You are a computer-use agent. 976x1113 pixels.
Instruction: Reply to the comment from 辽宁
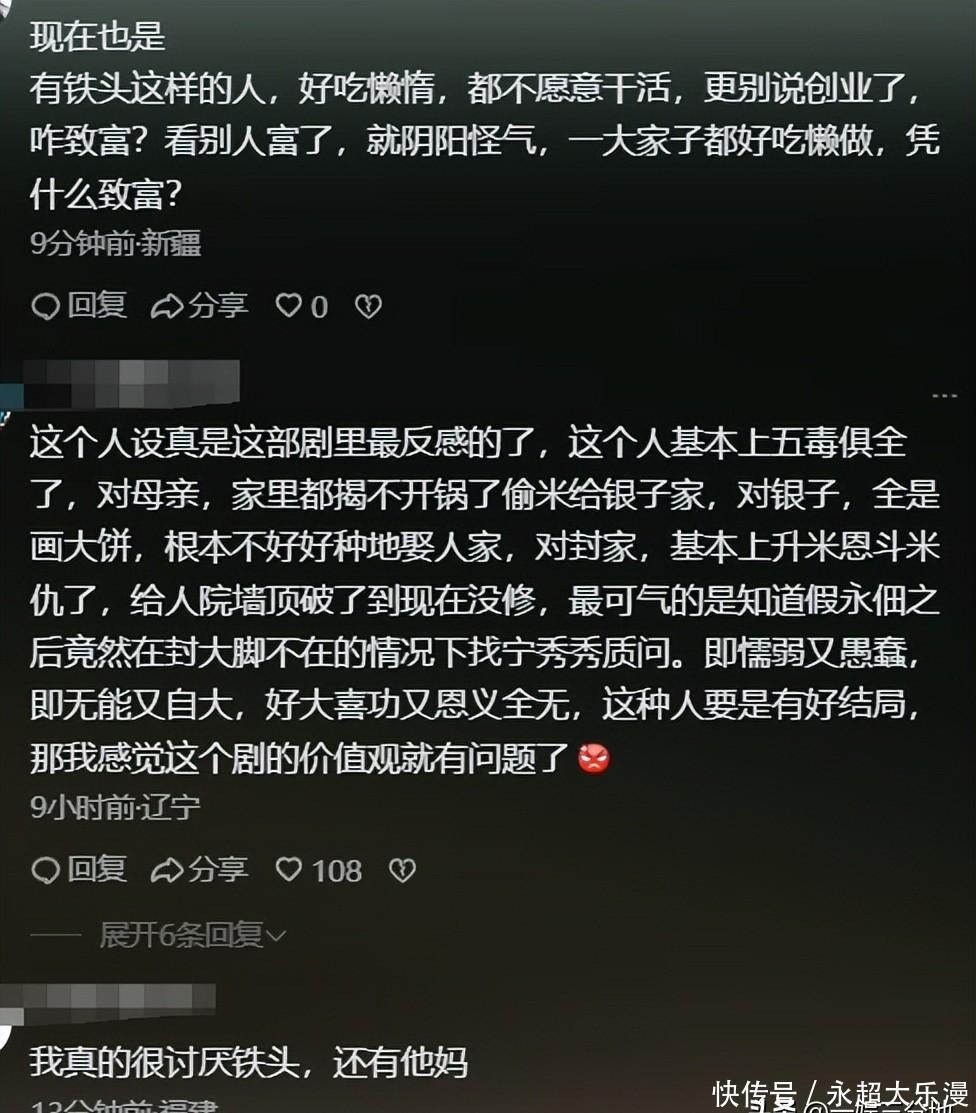point(79,870)
